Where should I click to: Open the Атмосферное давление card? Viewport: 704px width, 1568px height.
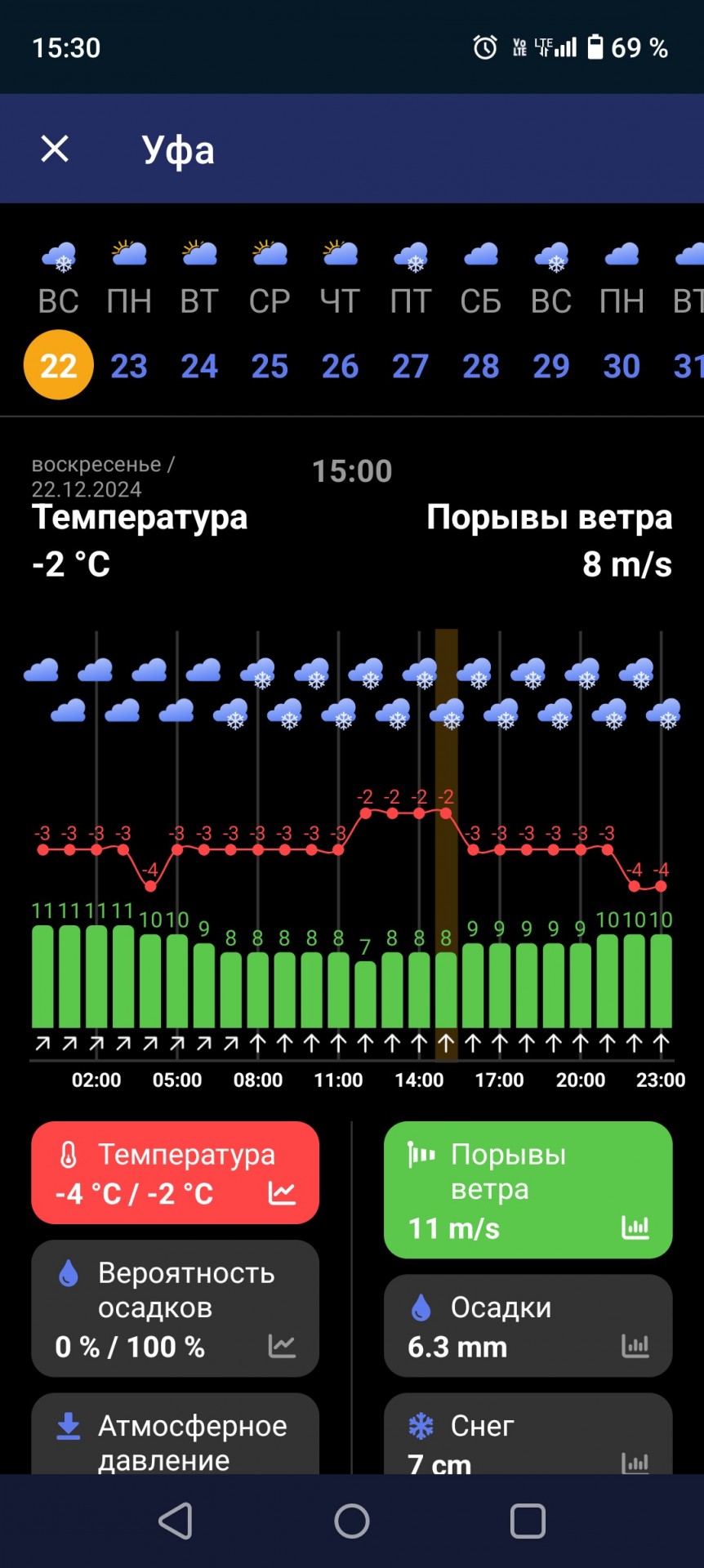pos(176,1434)
